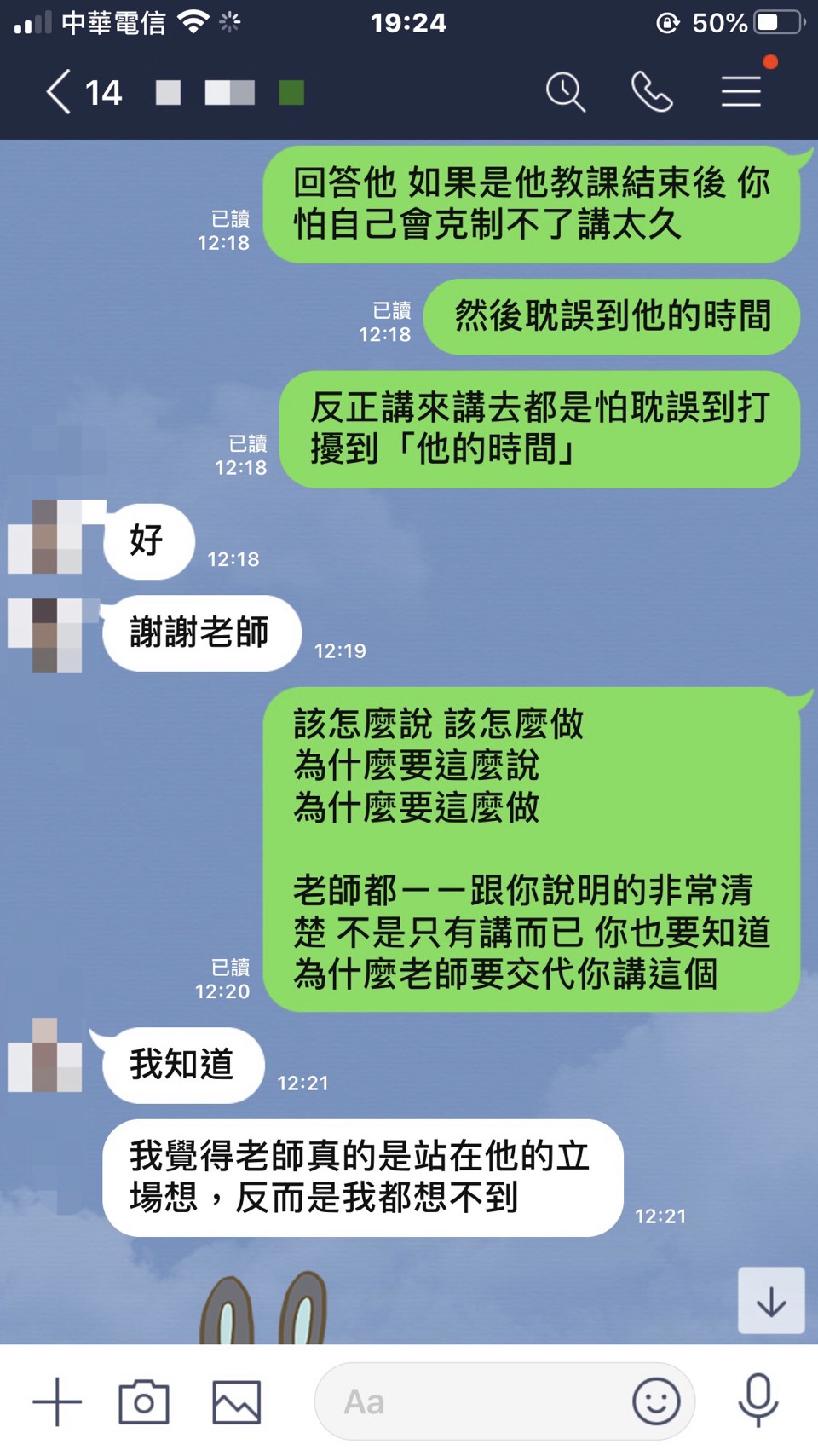Search within this conversation

565,92
